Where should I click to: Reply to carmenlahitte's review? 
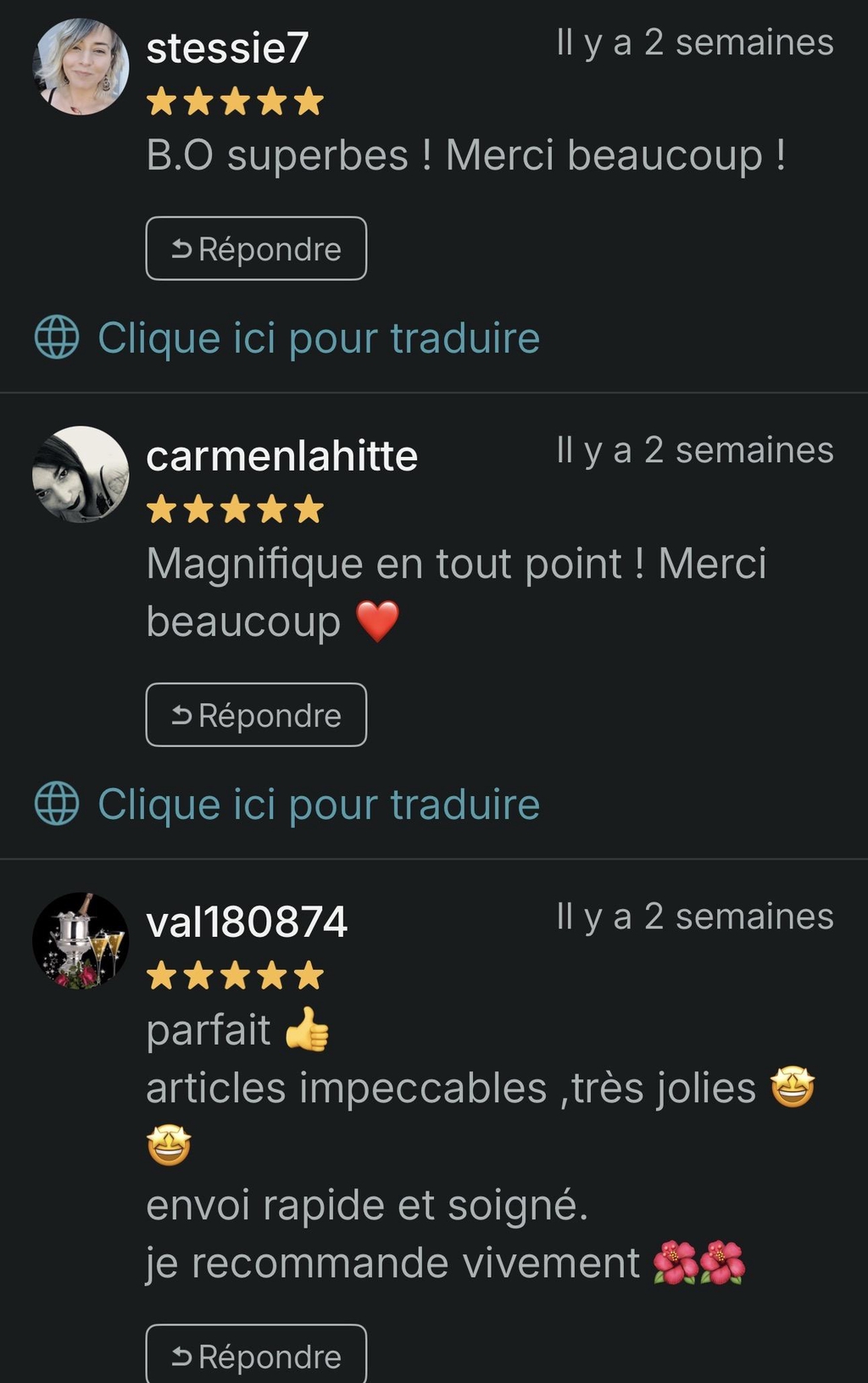256,715
